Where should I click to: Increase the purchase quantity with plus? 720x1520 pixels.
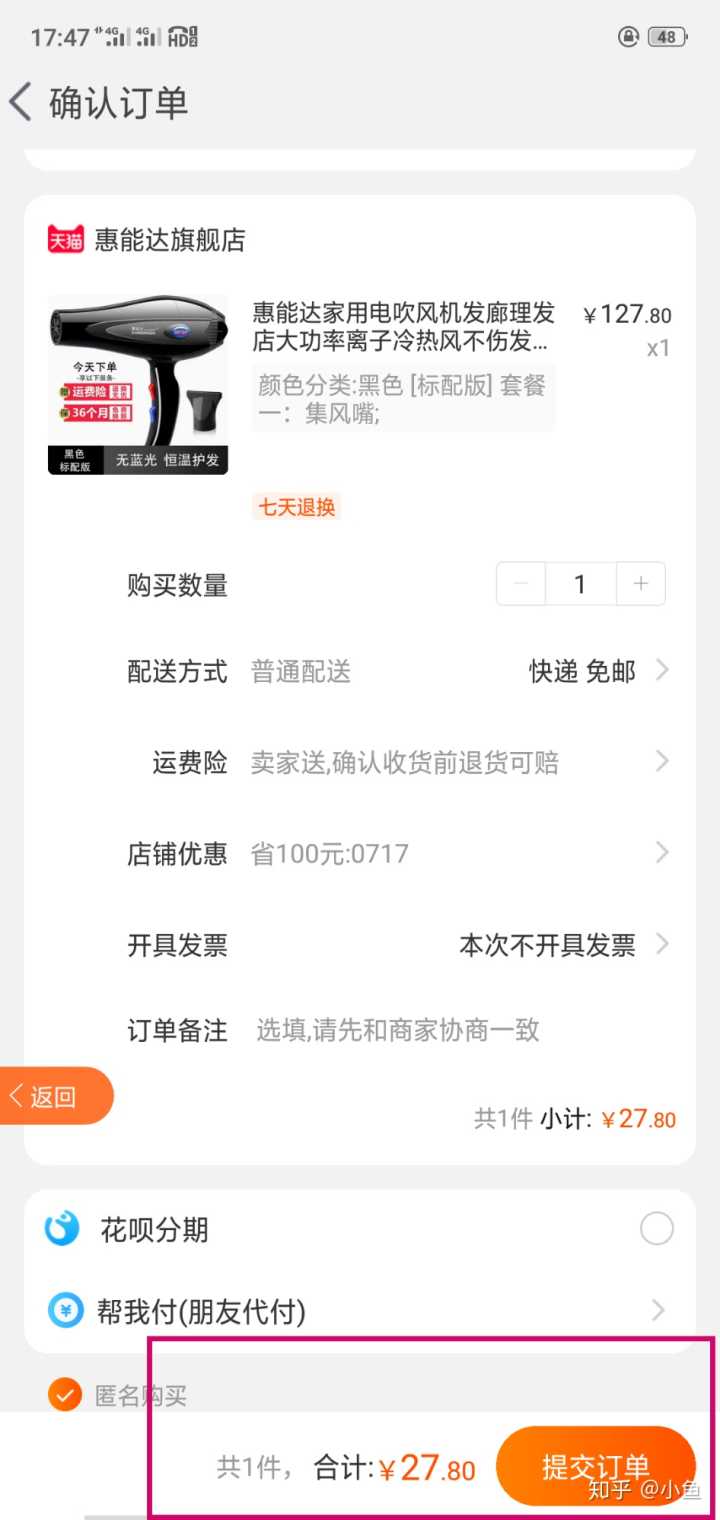641,584
